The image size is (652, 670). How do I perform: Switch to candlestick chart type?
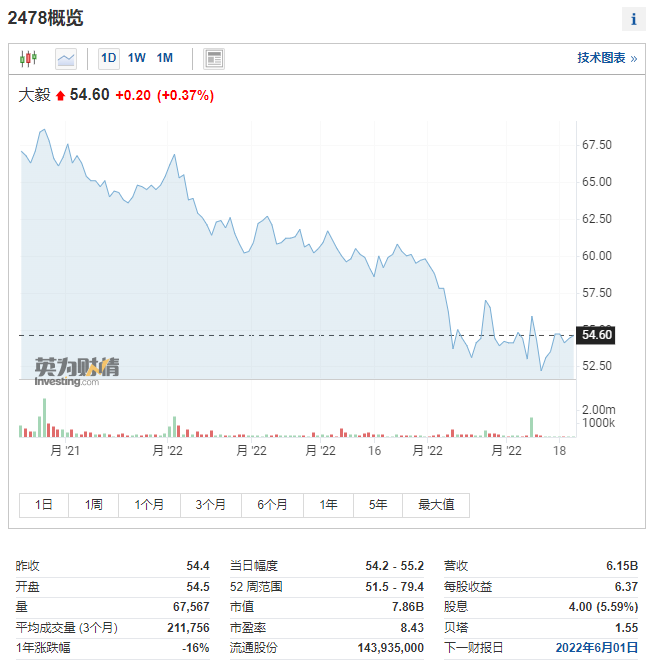[x=28, y=58]
